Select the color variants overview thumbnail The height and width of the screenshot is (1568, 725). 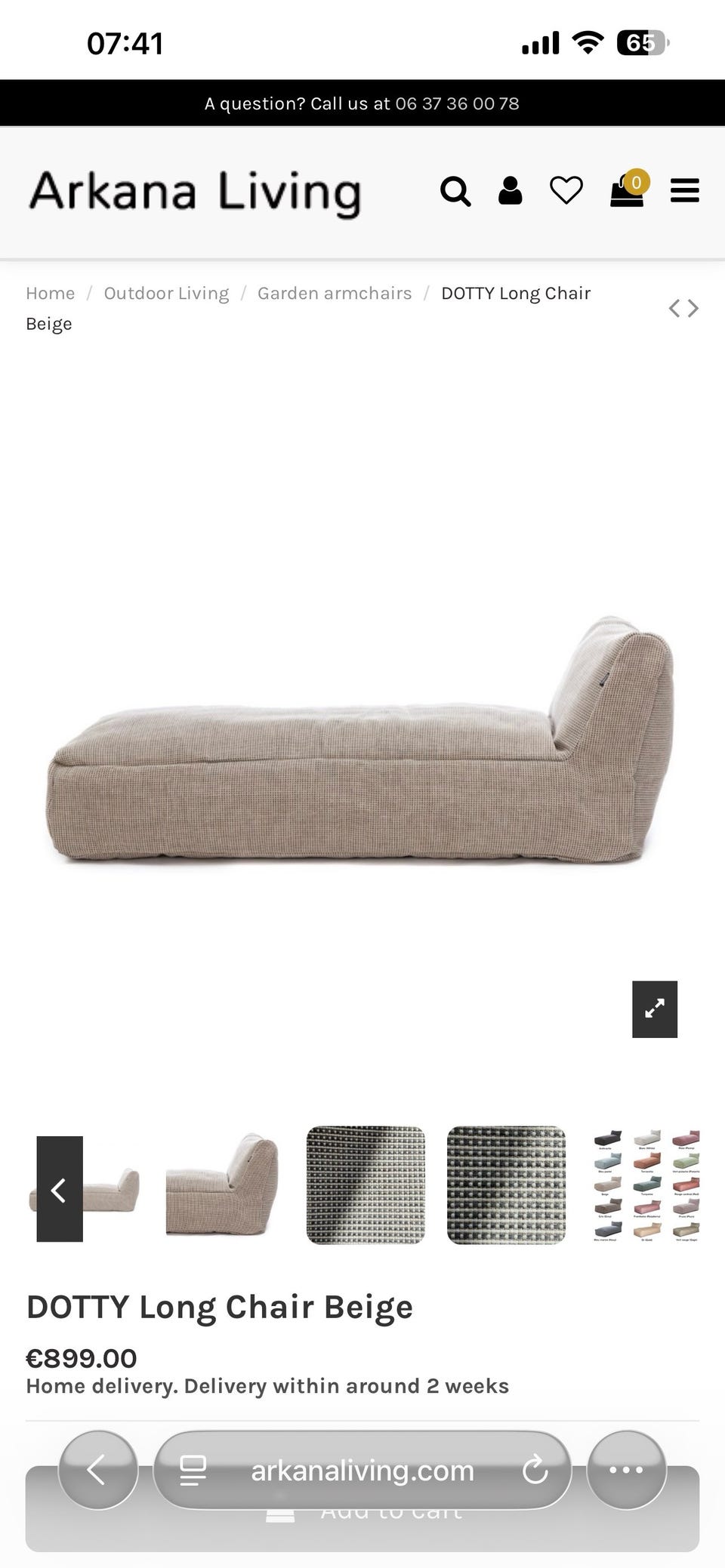[x=646, y=1185]
